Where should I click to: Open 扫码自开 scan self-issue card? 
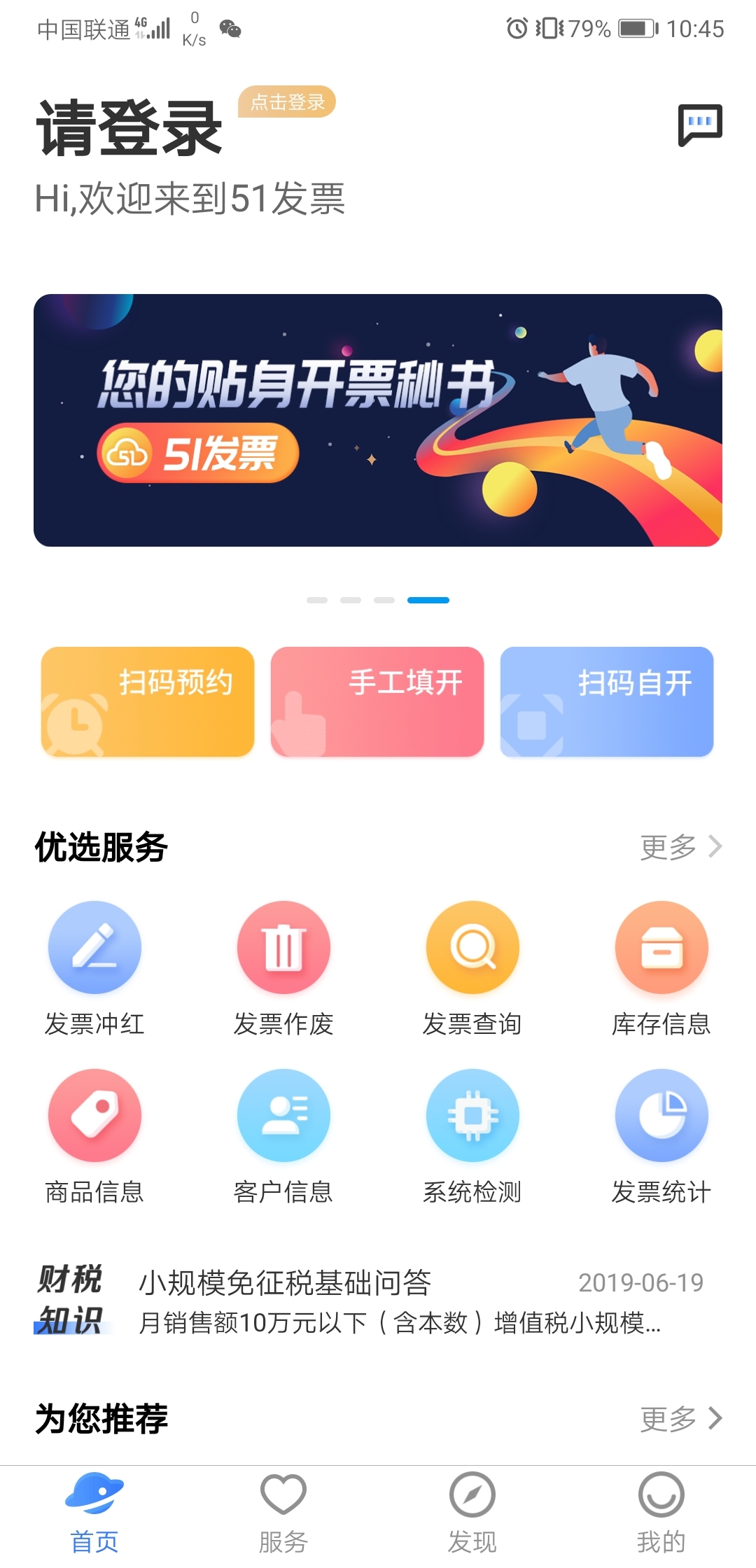click(607, 701)
